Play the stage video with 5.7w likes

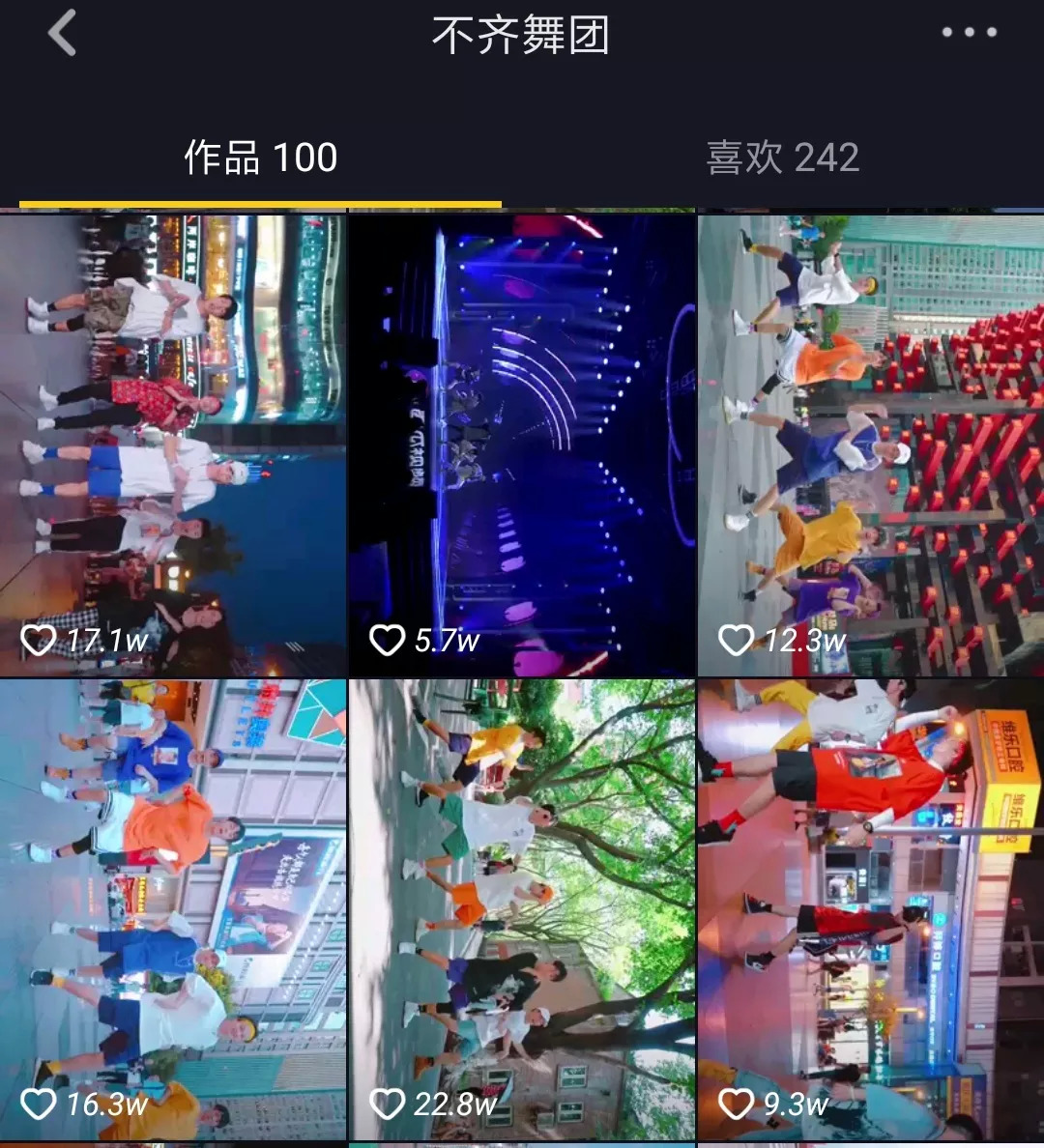522,445
